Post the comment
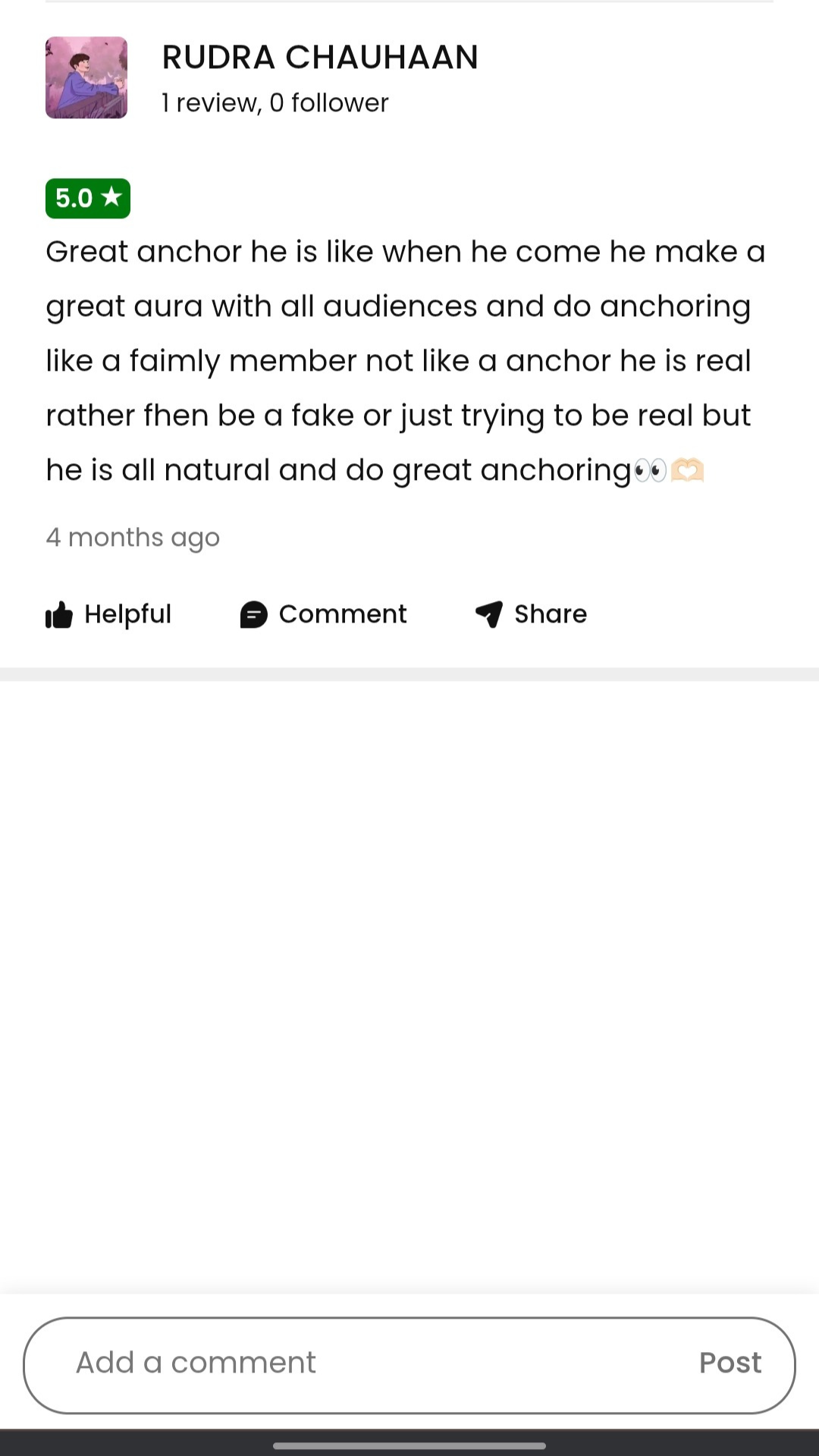This screenshot has height=1456, width=819. (730, 1363)
